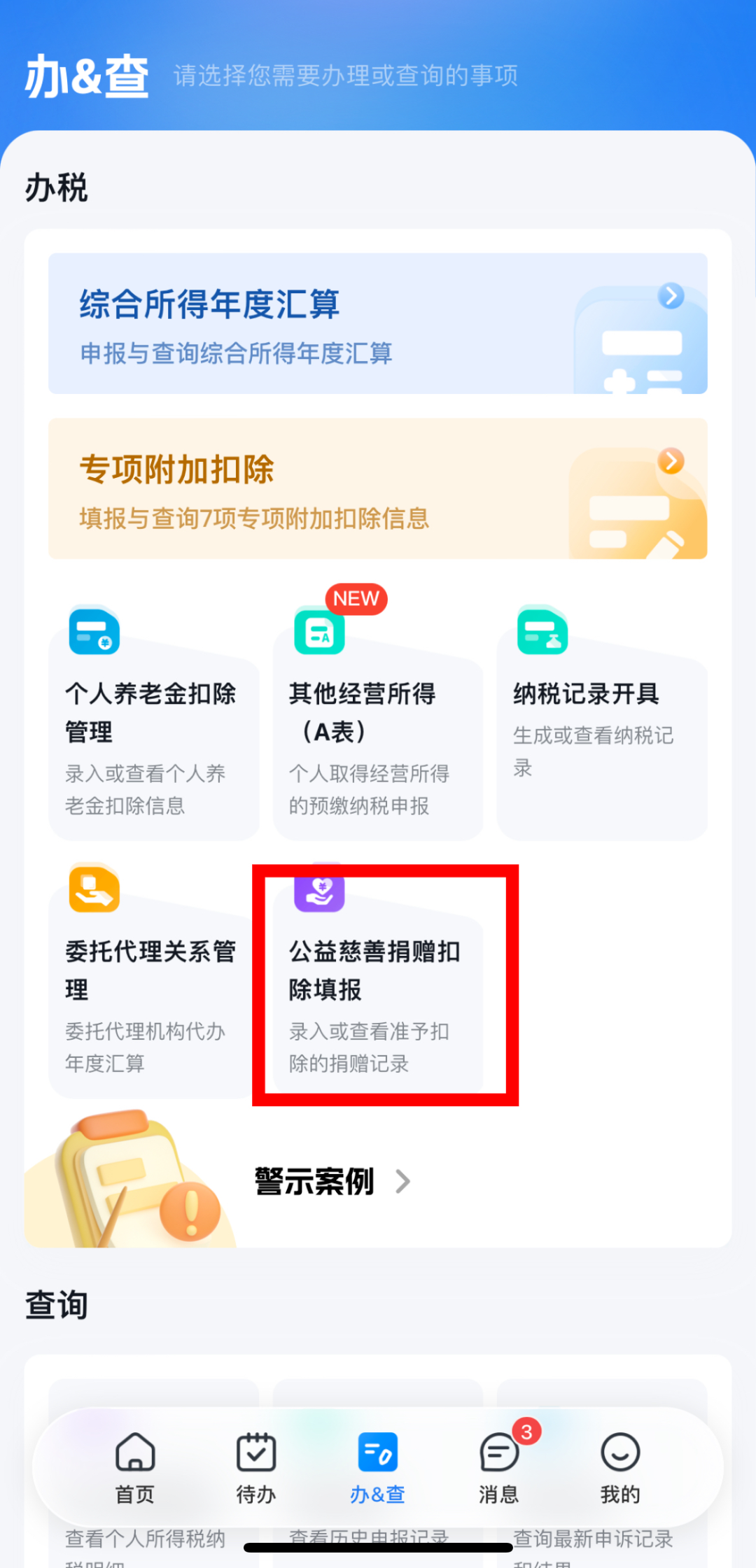Image resolution: width=756 pixels, height=1568 pixels.
Task: View 警示案例 banner
Action: point(332,1182)
